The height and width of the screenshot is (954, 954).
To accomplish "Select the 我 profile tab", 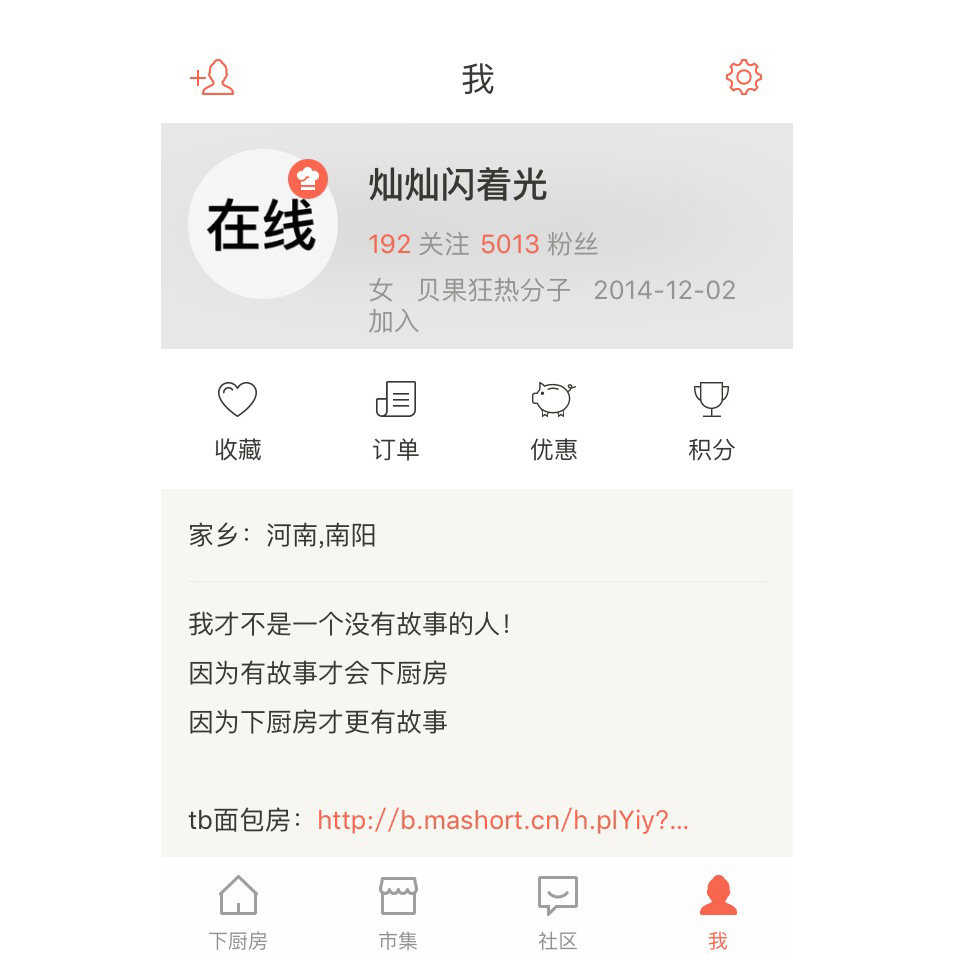I will click(x=718, y=912).
